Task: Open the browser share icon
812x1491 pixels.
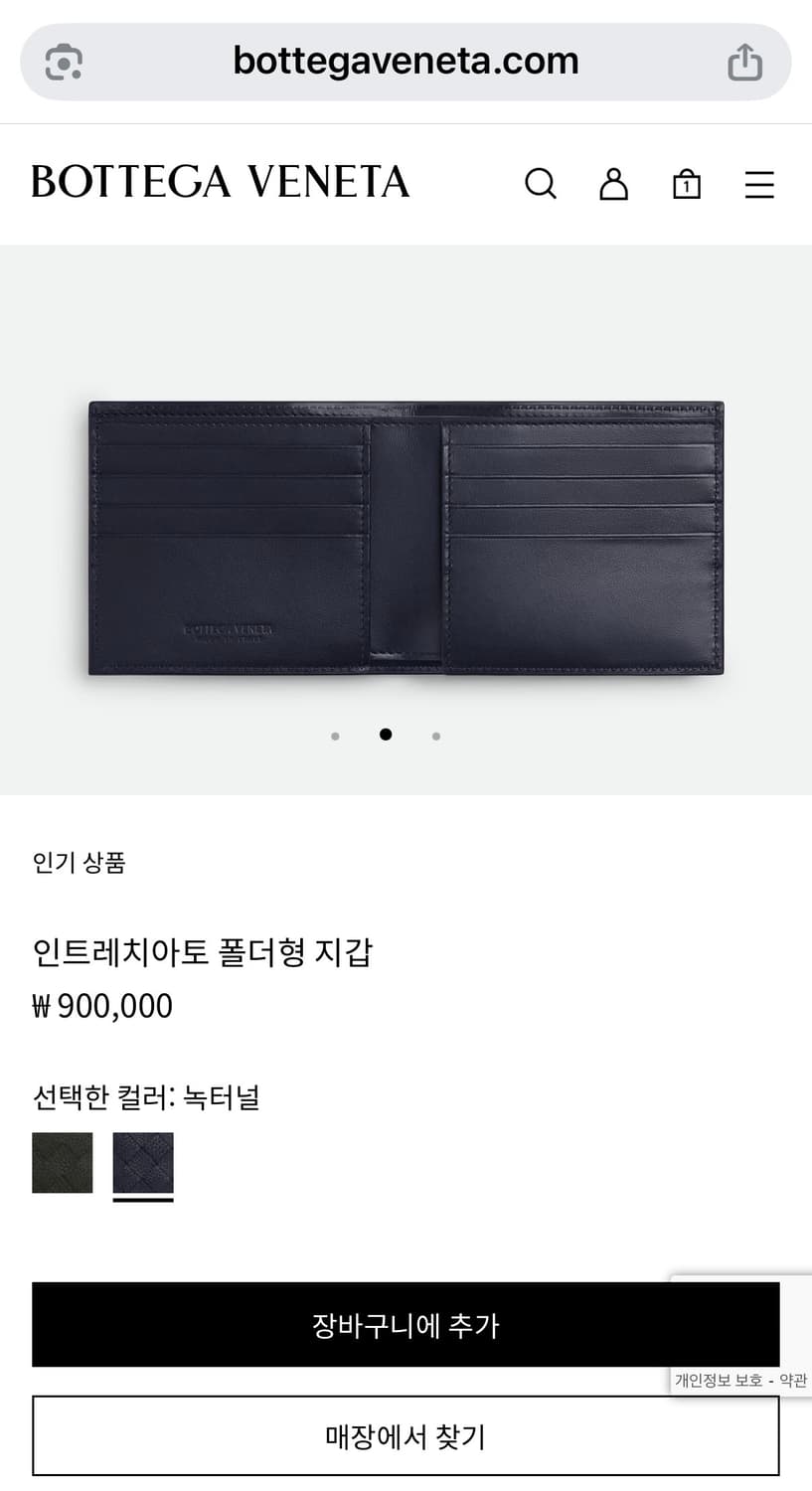Action: click(x=746, y=61)
